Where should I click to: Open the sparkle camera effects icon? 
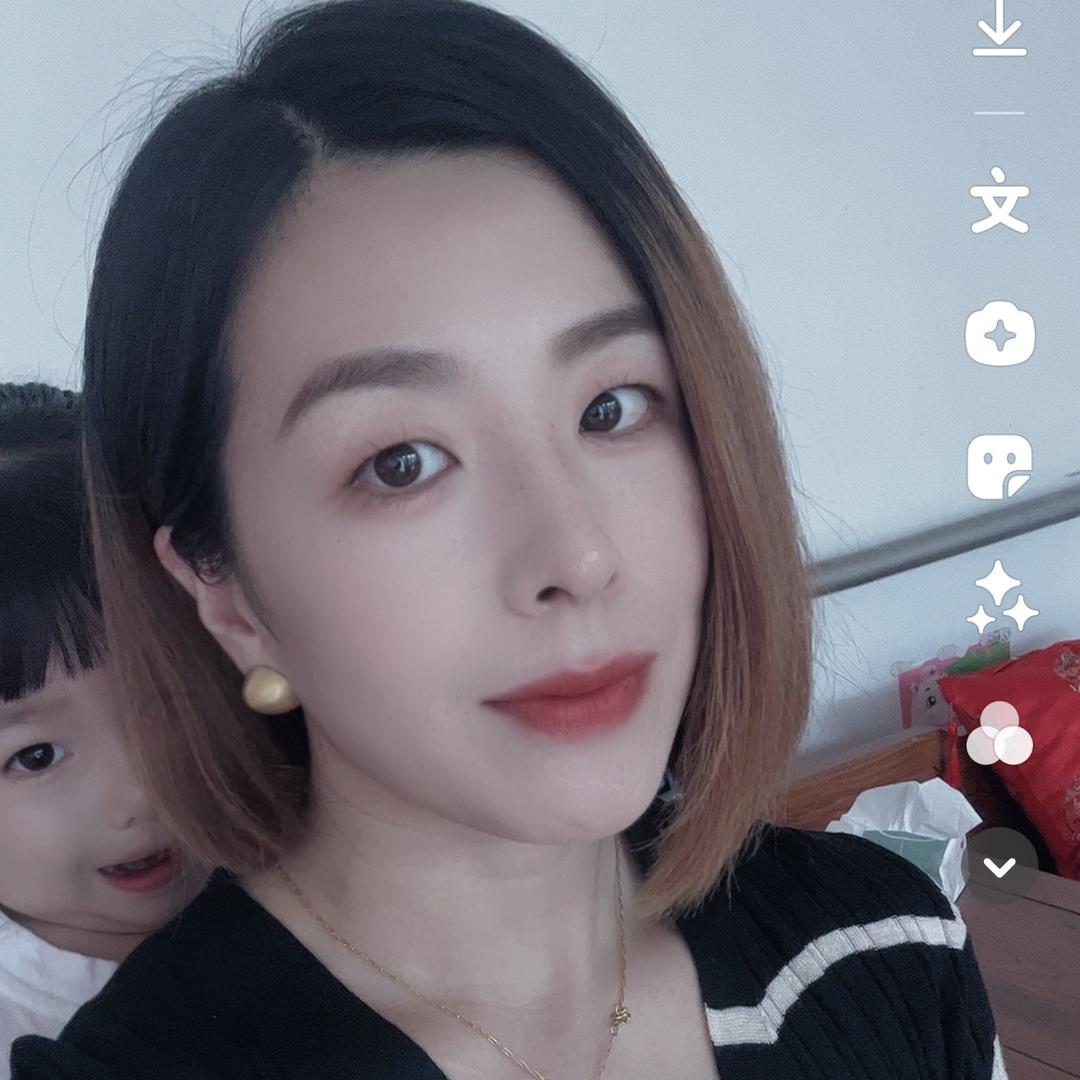click(999, 333)
